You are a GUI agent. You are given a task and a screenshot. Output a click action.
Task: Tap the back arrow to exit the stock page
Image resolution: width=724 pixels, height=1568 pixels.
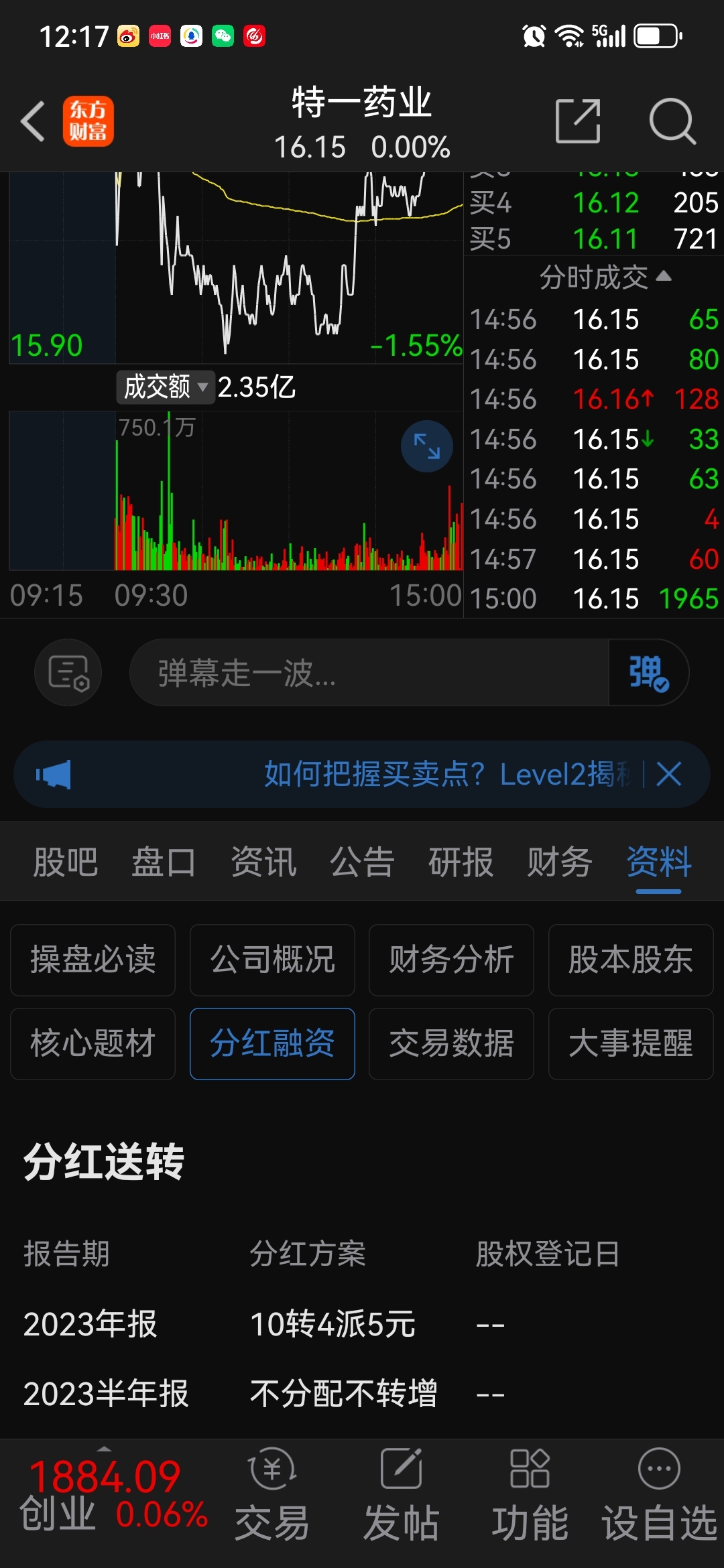[x=32, y=121]
